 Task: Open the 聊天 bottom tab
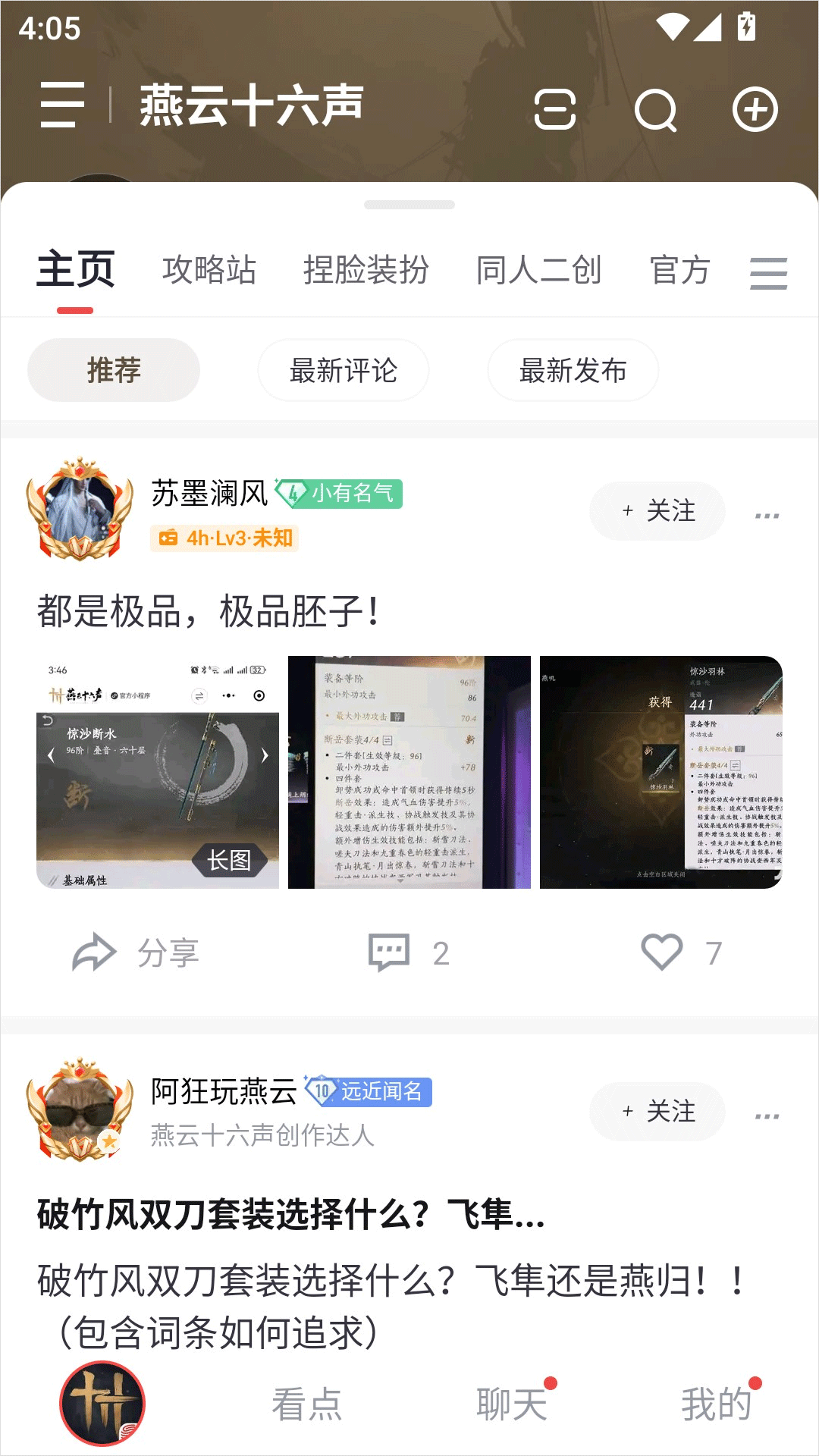pyautogui.click(x=512, y=1404)
